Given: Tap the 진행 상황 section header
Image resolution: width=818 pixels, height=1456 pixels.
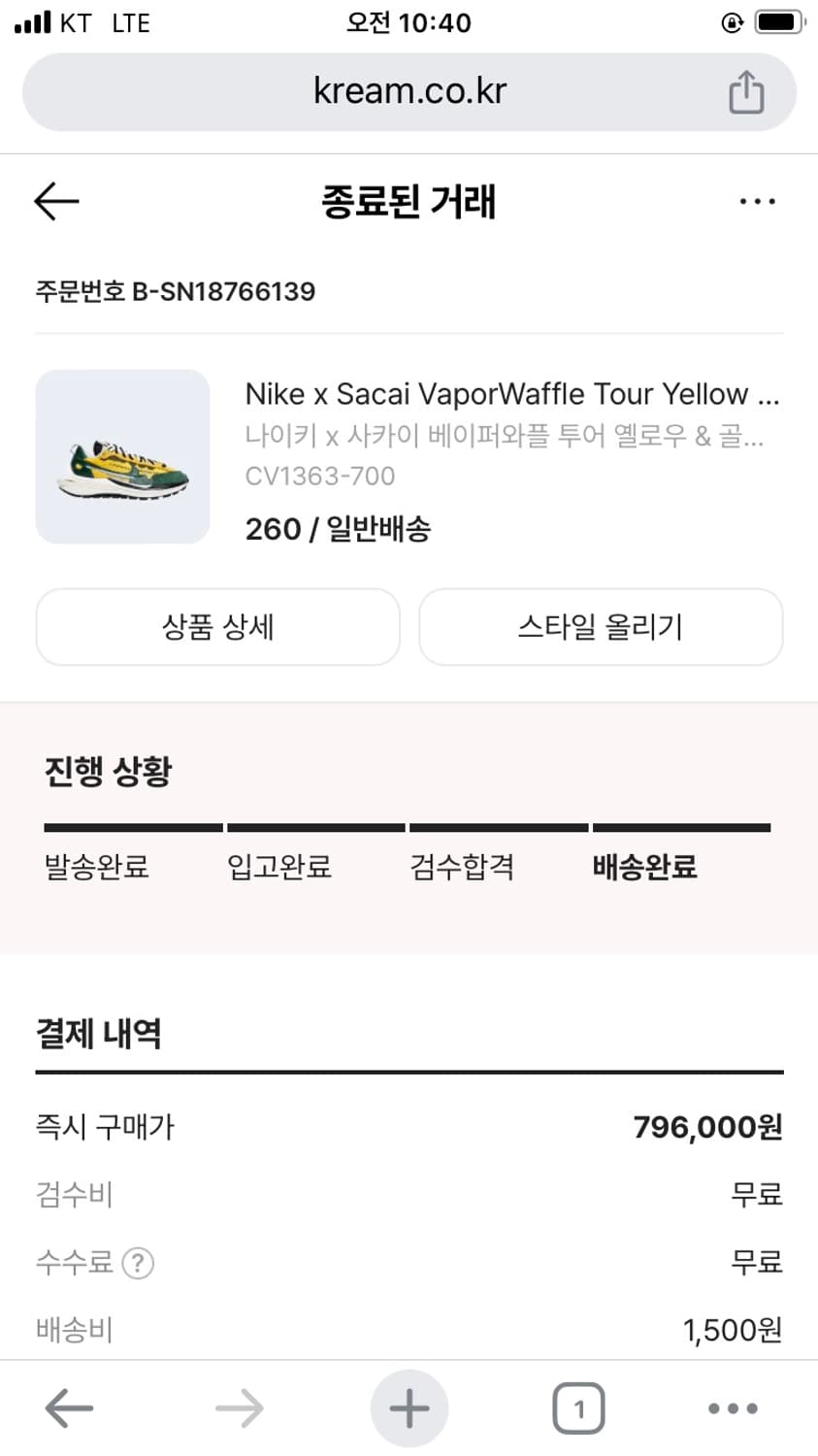Looking at the screenshot, I should [x=107, y=770].
